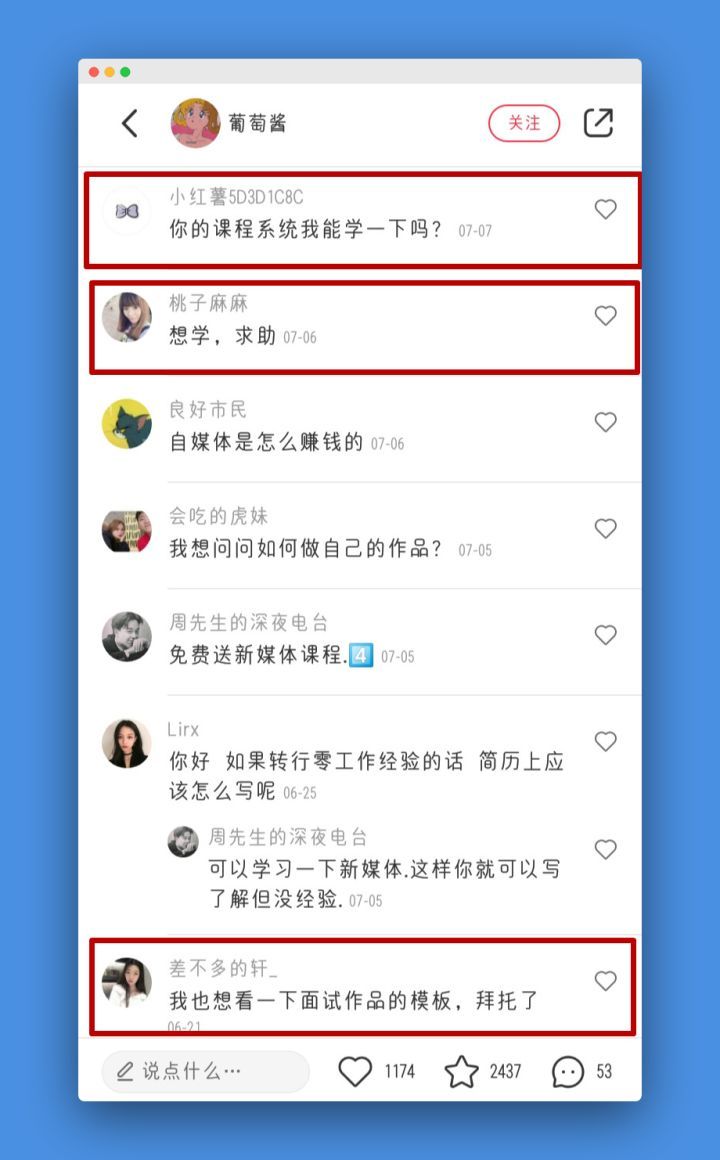Like 良好市民's comment

[x=605, y=422]
